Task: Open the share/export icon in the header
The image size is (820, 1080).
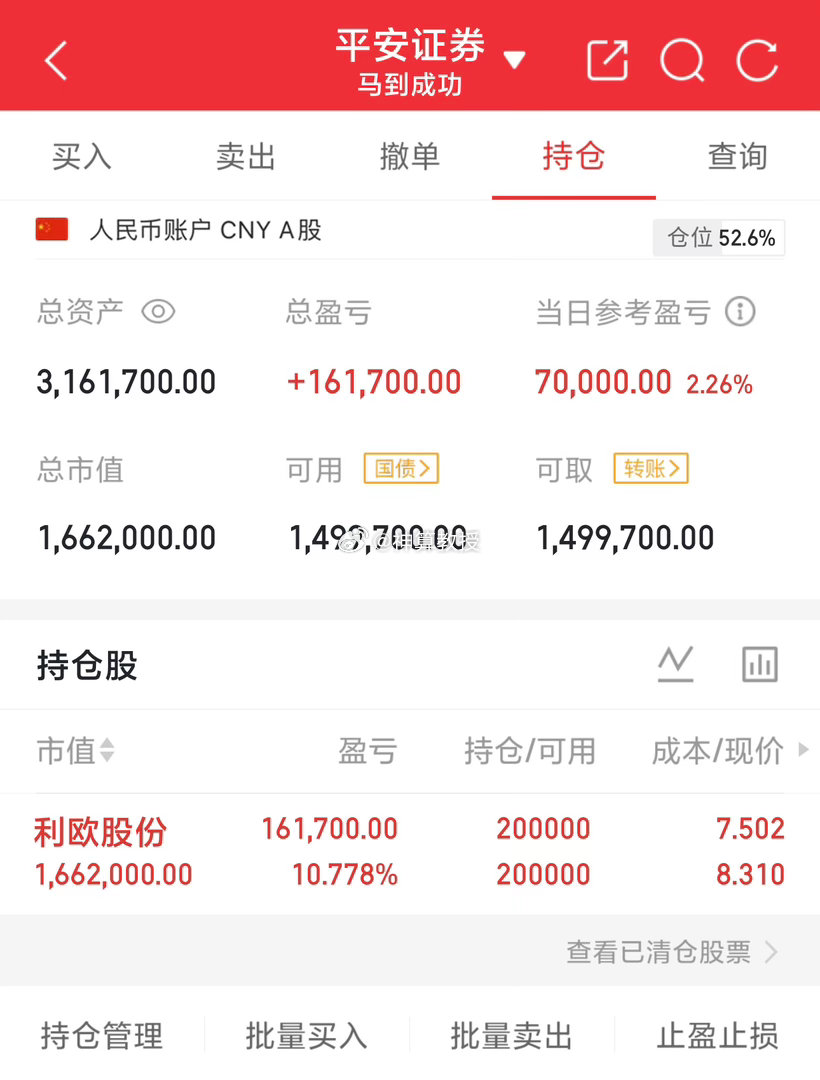Action: pyautogui.click(x=607, y=60)
